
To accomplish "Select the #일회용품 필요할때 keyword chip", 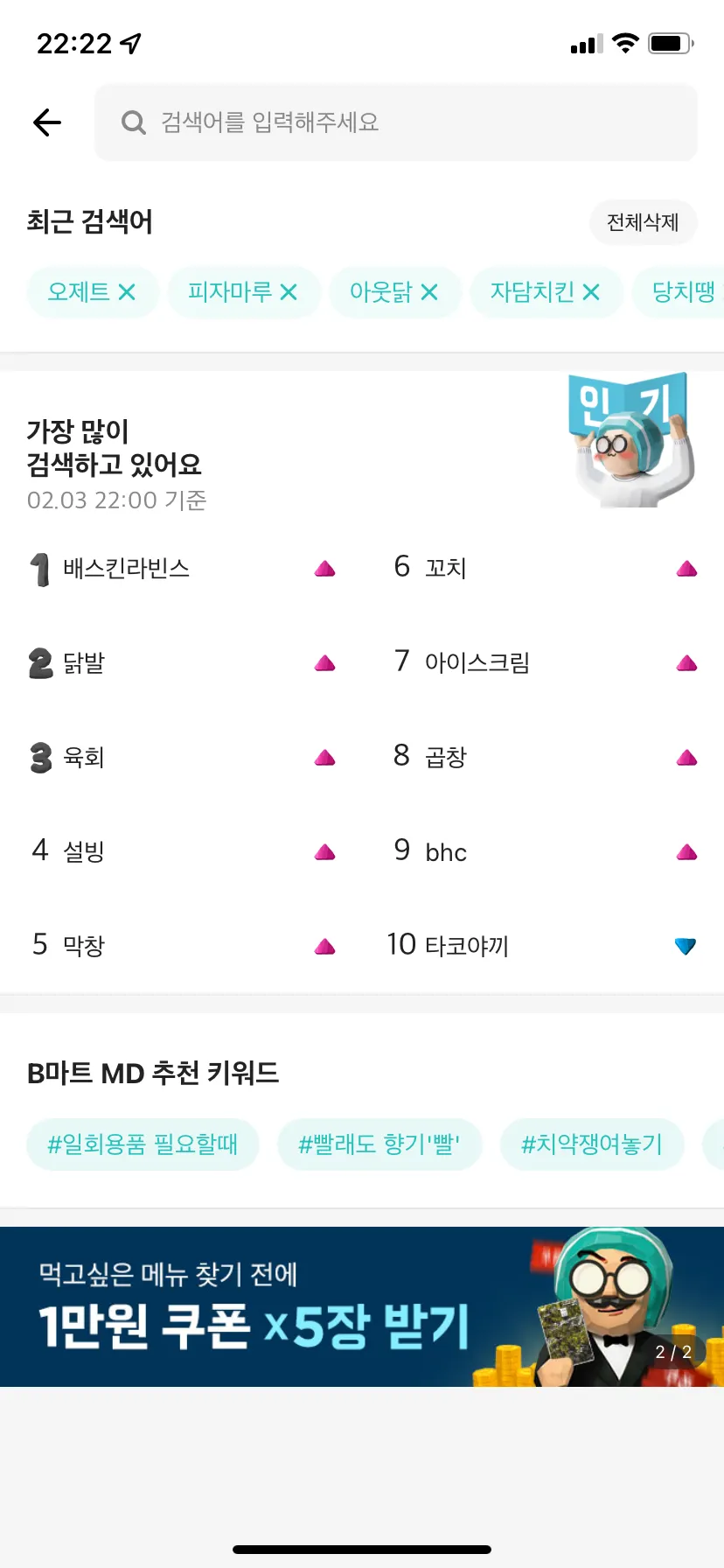I will [143, 1144].
